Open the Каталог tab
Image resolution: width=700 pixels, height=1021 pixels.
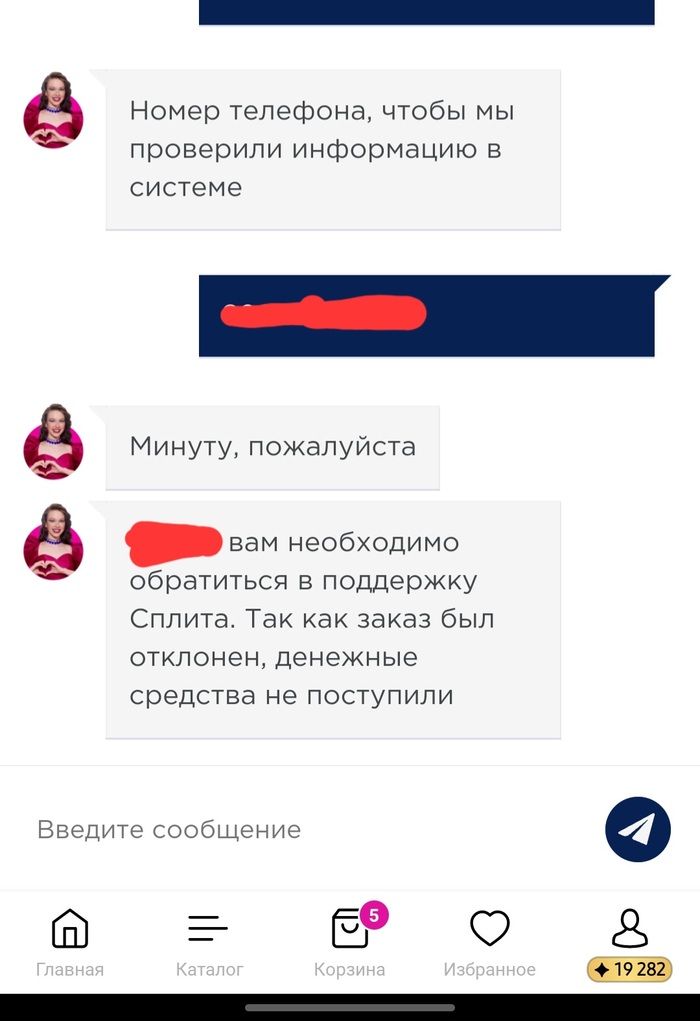coord(209,942)
